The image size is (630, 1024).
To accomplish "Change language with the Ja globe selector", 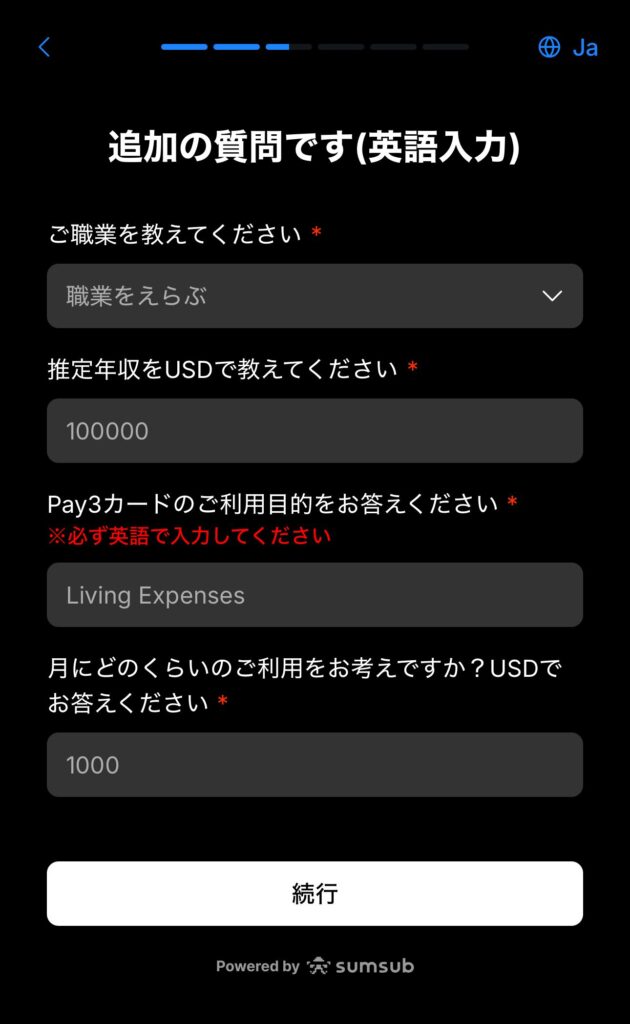I will point(568,47).
